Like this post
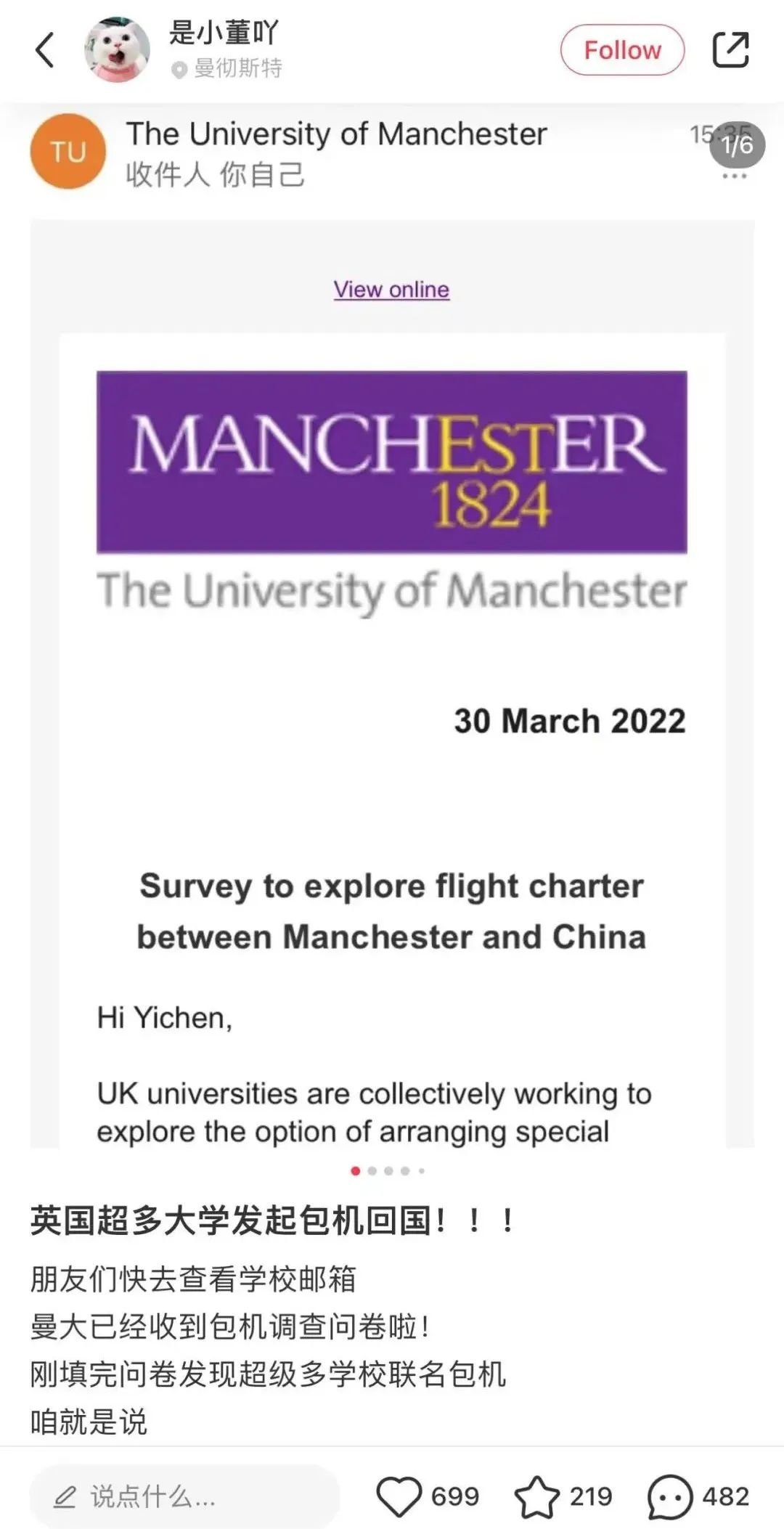 click(x=399, y=1496)
